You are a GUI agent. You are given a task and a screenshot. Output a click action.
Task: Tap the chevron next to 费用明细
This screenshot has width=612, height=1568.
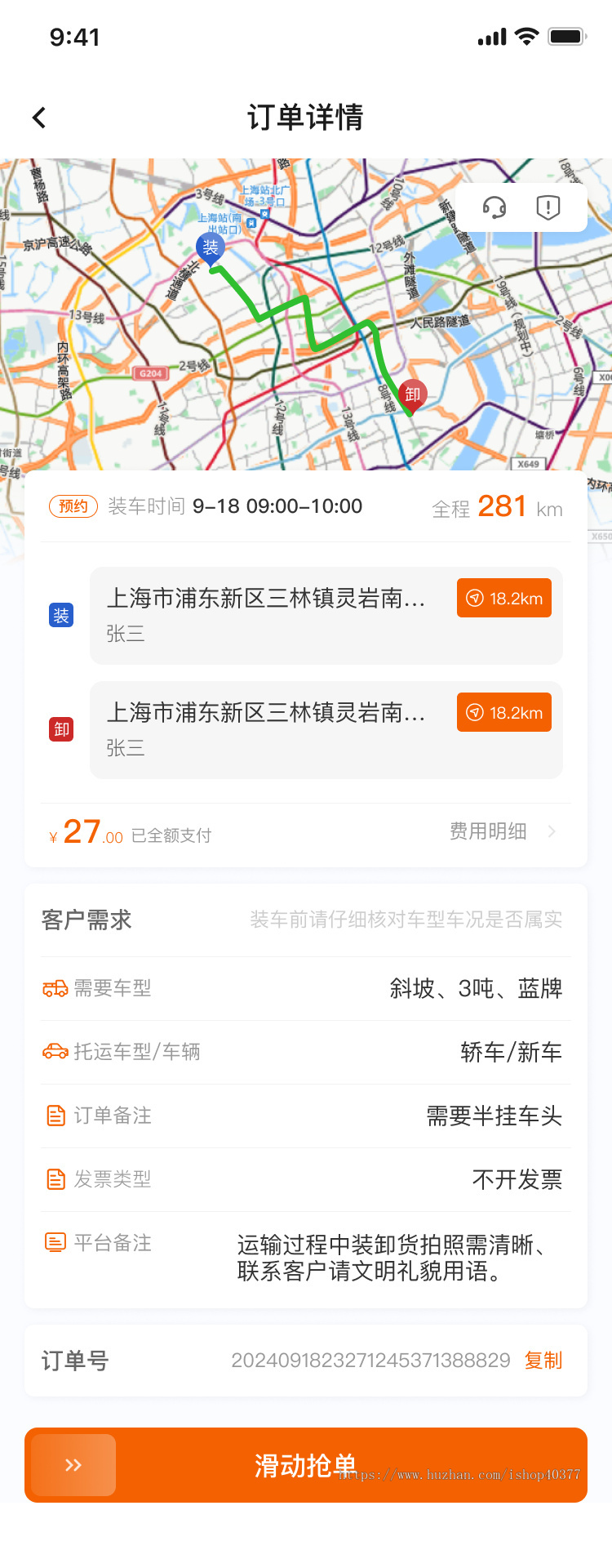point(552,831)
